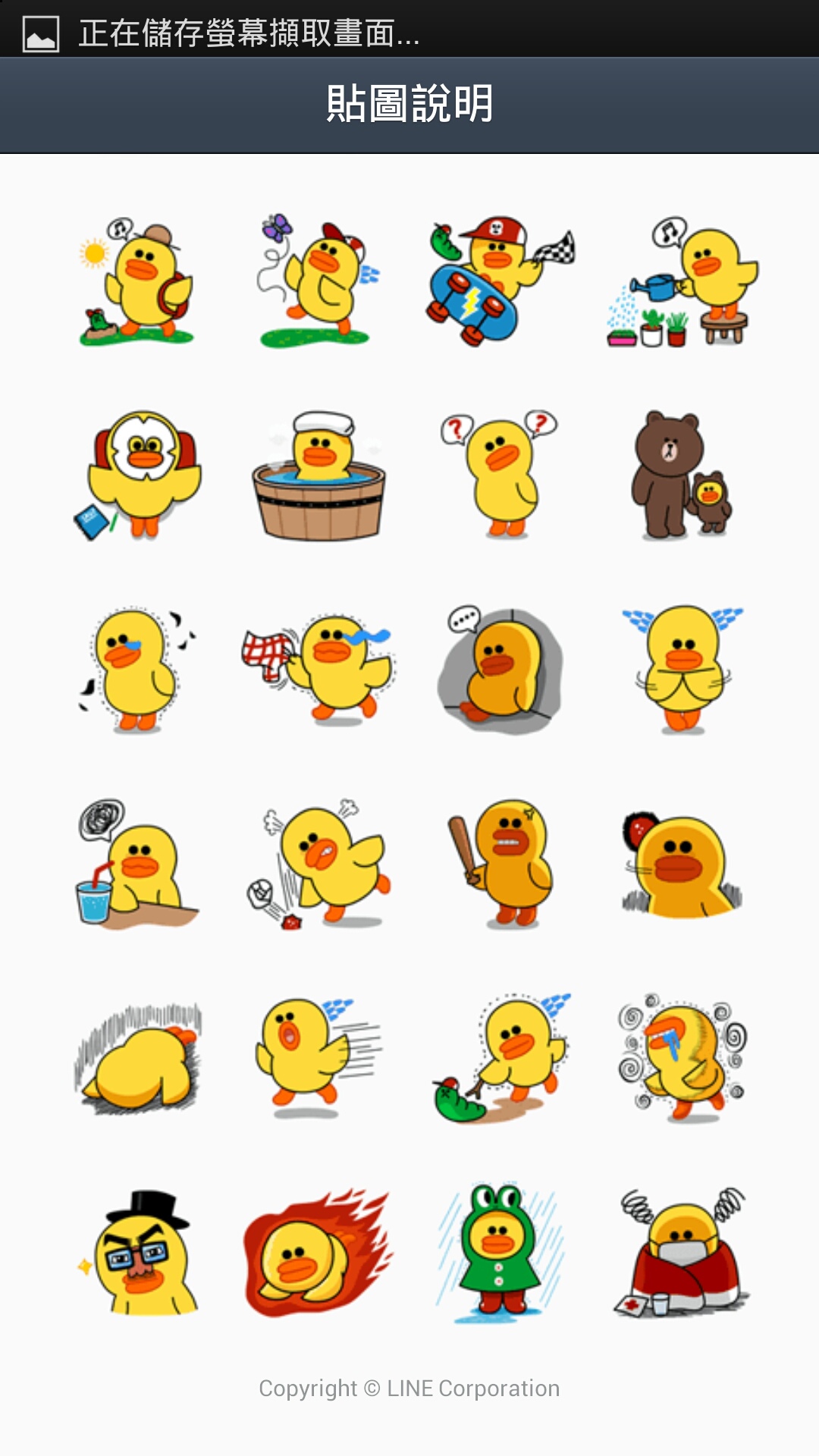Select the duck in top hat disguise
The image size is (819, 1456).
136,1252
